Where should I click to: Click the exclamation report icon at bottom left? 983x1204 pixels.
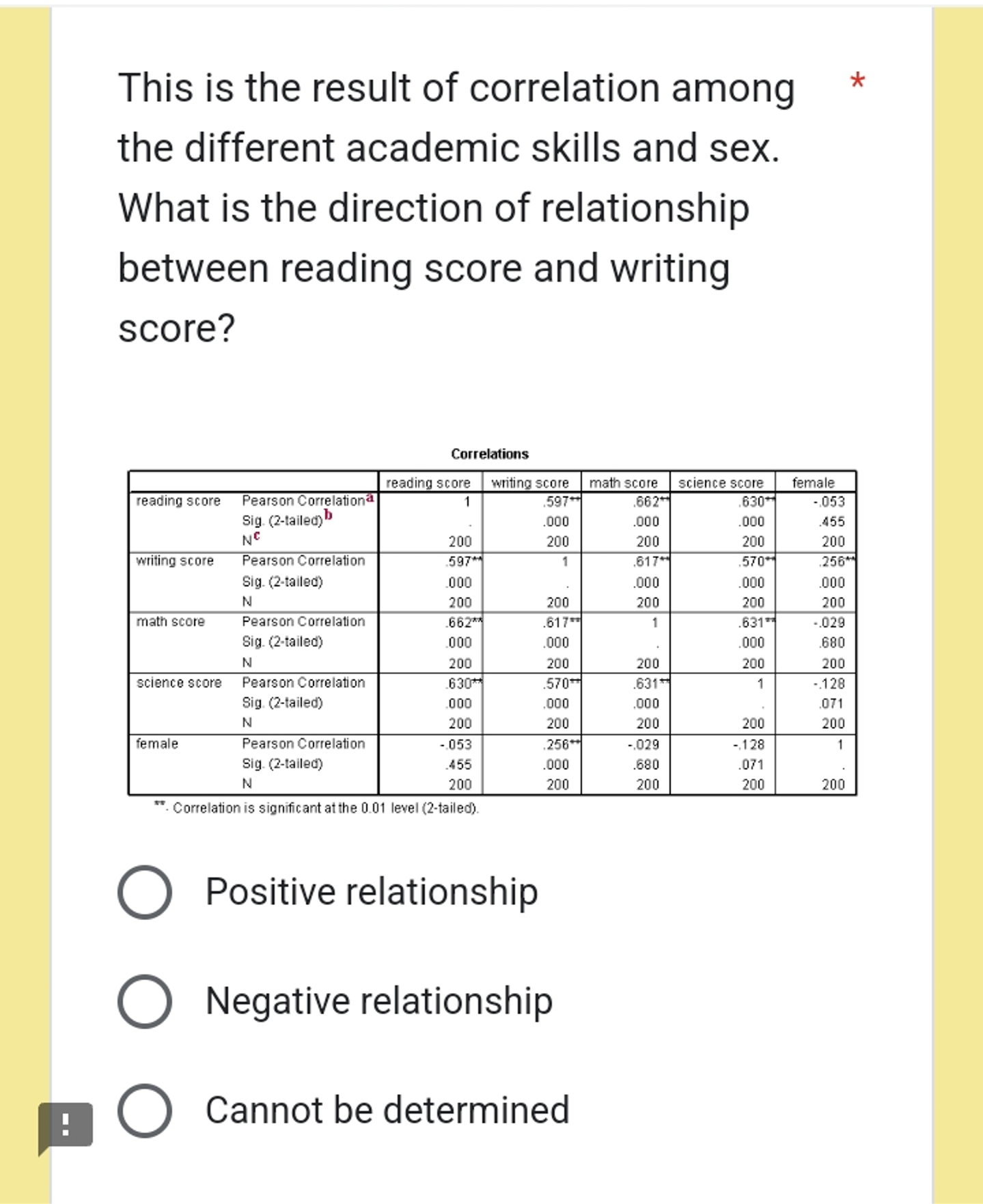pos(65,1125)
